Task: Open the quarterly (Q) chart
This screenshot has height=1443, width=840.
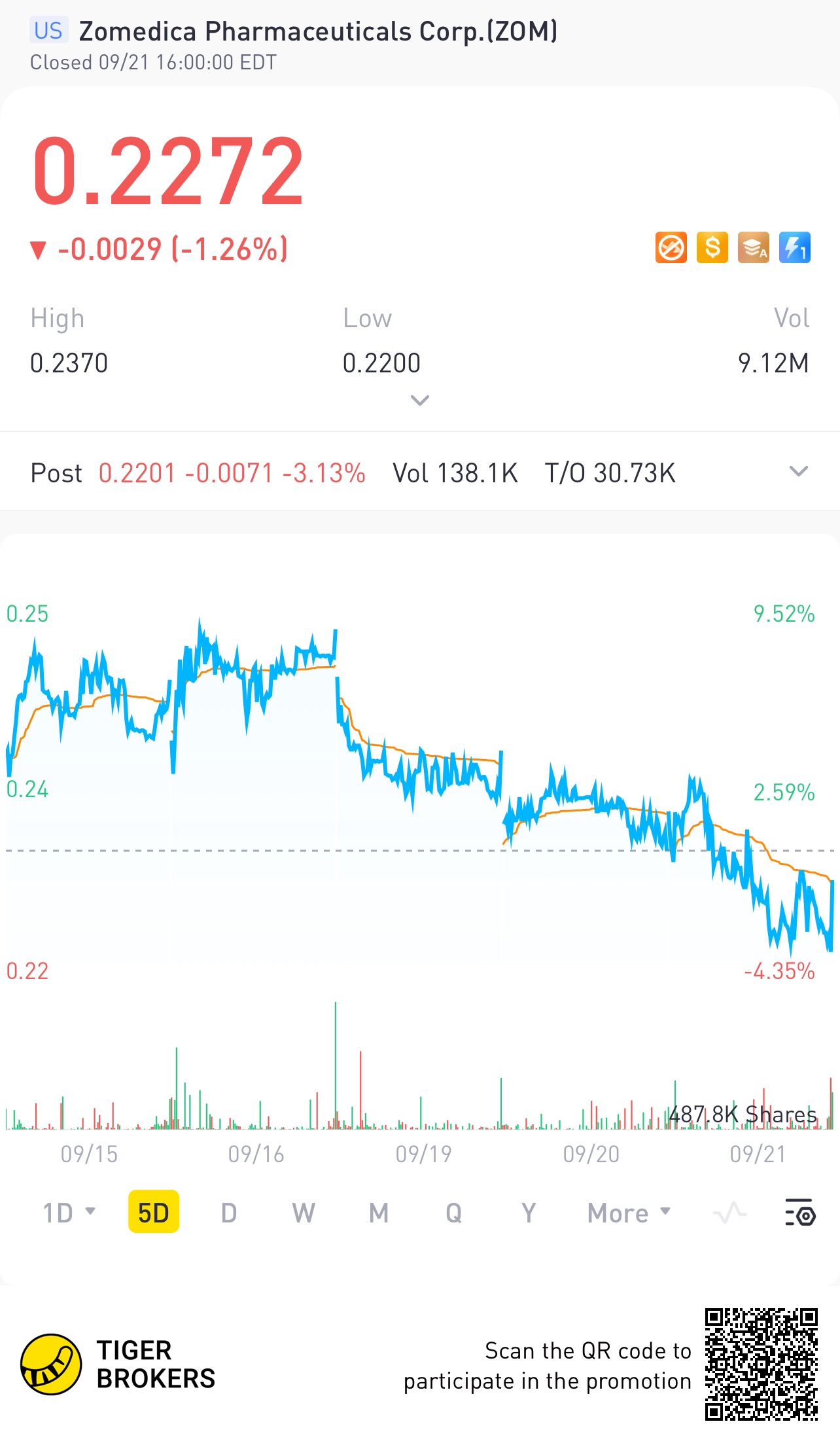Action: tap(453, 1213)
